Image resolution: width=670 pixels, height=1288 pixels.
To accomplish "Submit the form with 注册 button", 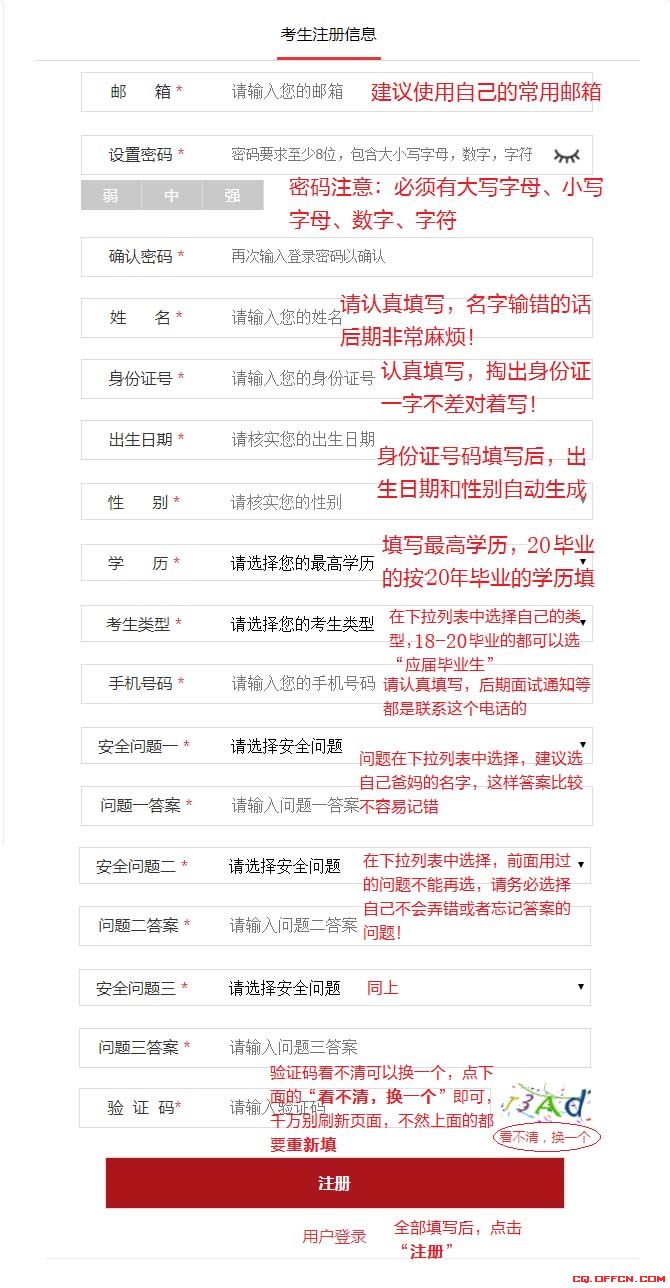I will tap(335, 1183).
